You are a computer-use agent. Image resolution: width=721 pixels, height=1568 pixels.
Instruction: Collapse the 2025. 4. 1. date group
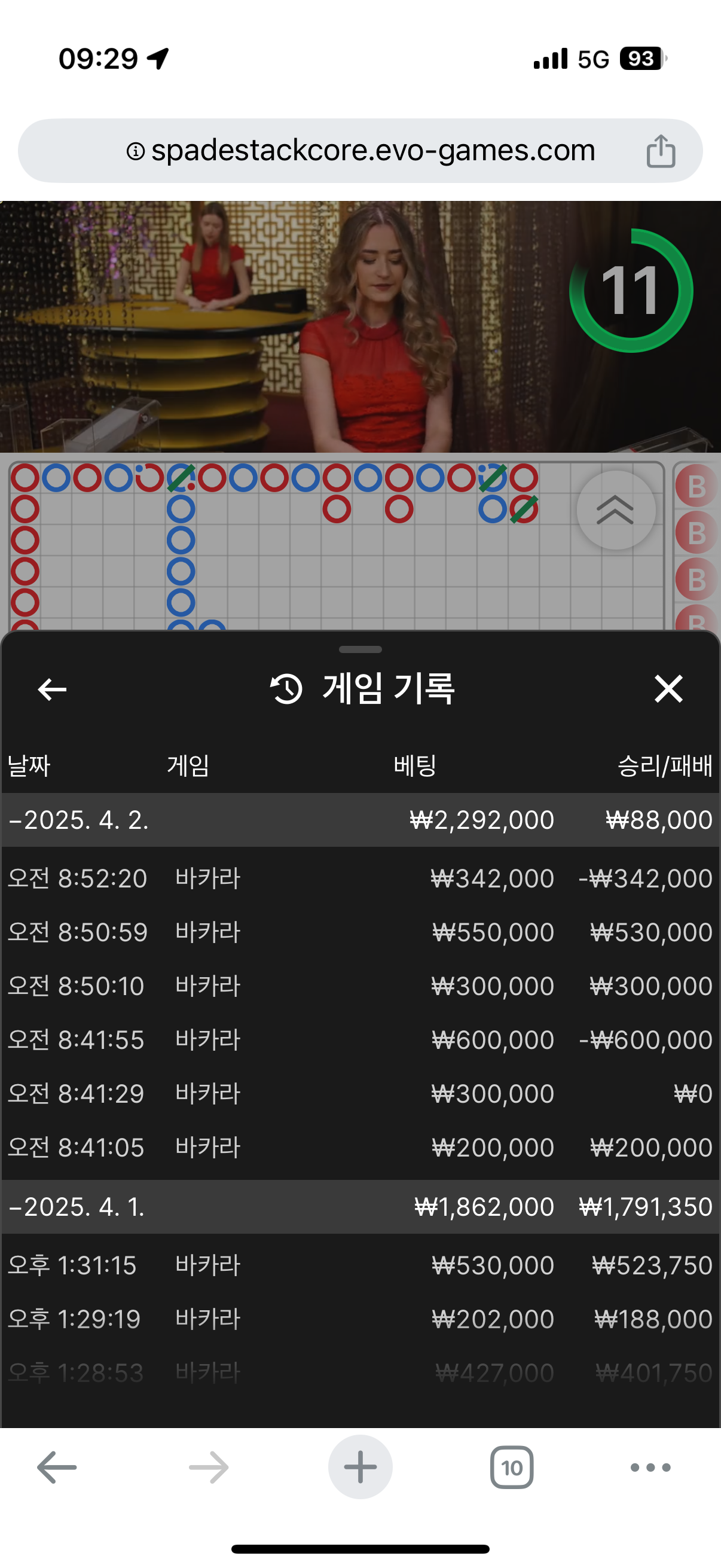pyautogui.click(x=360, y=1207)
